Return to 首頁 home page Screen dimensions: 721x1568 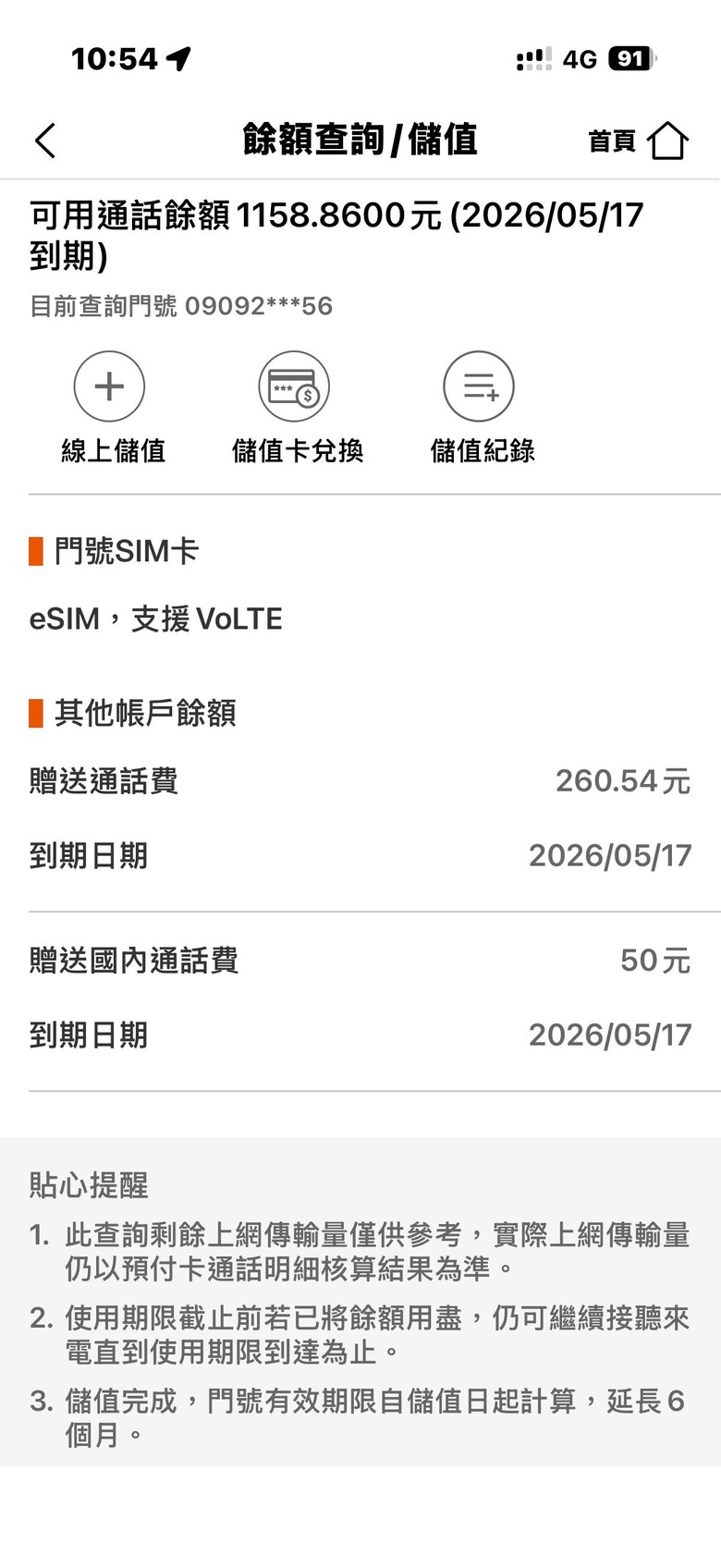(638, 141)
